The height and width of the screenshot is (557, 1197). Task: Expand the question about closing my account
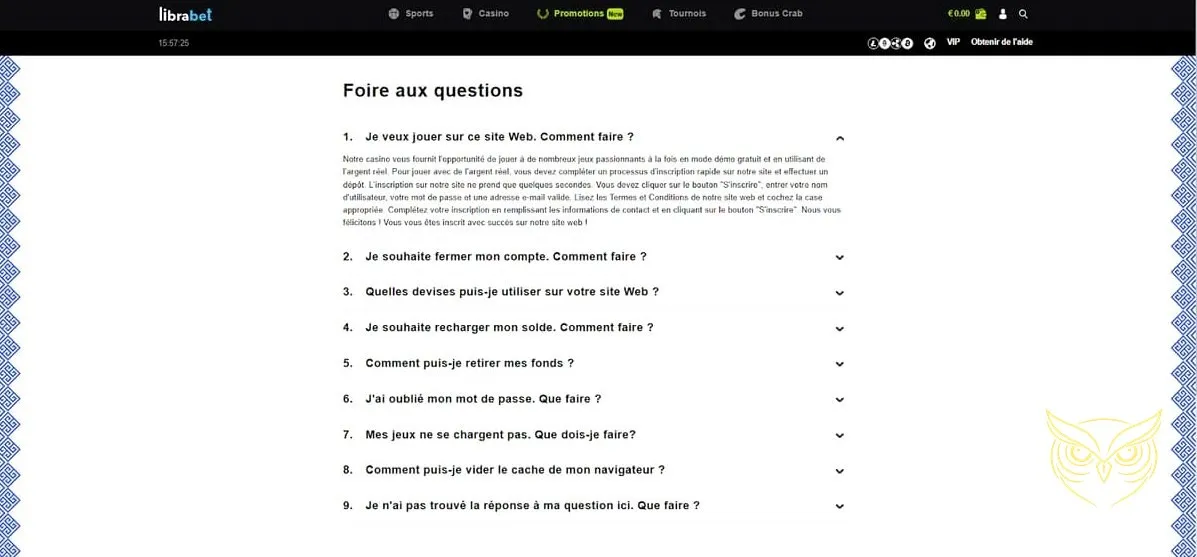pyautogui.click(x=839, y=257)
